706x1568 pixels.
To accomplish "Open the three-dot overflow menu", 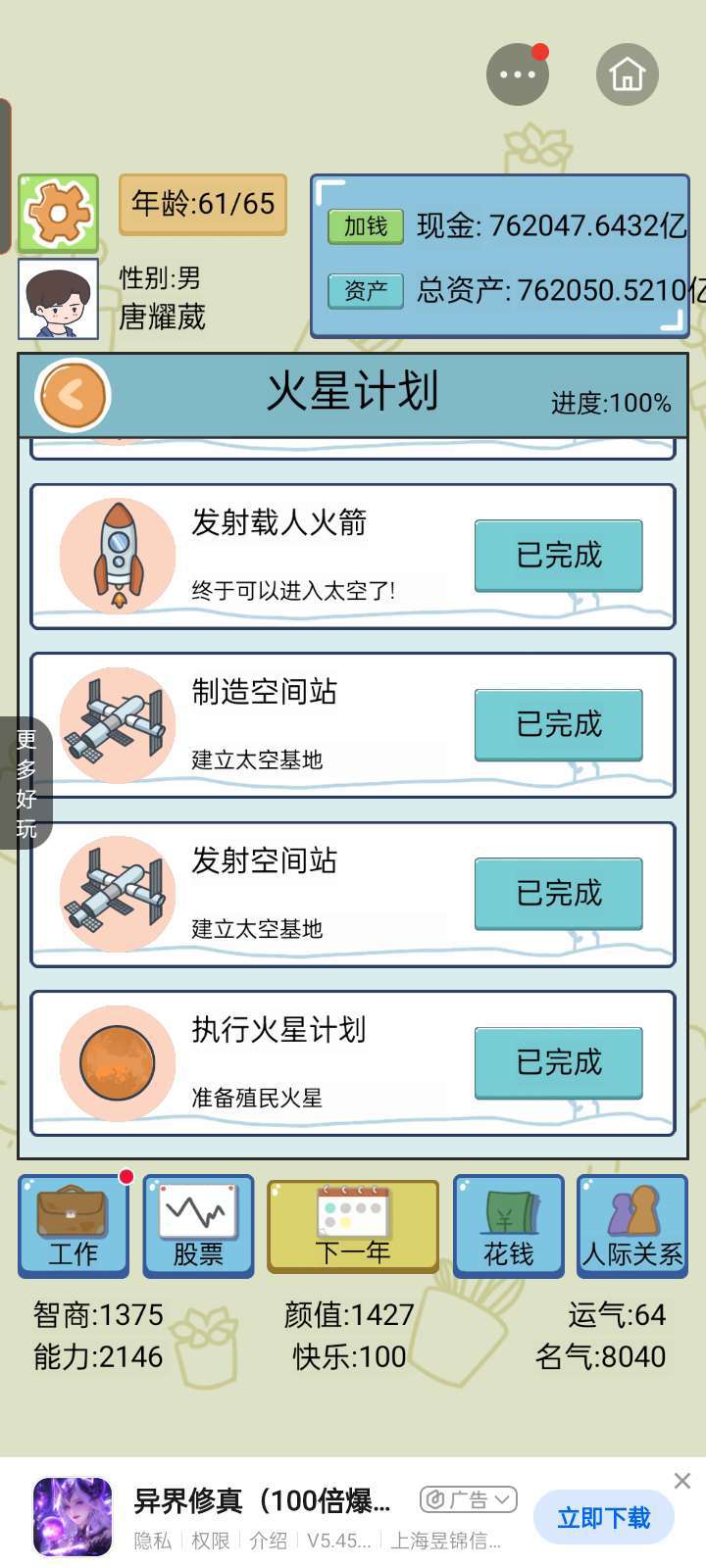I will (x=518, y=74).
